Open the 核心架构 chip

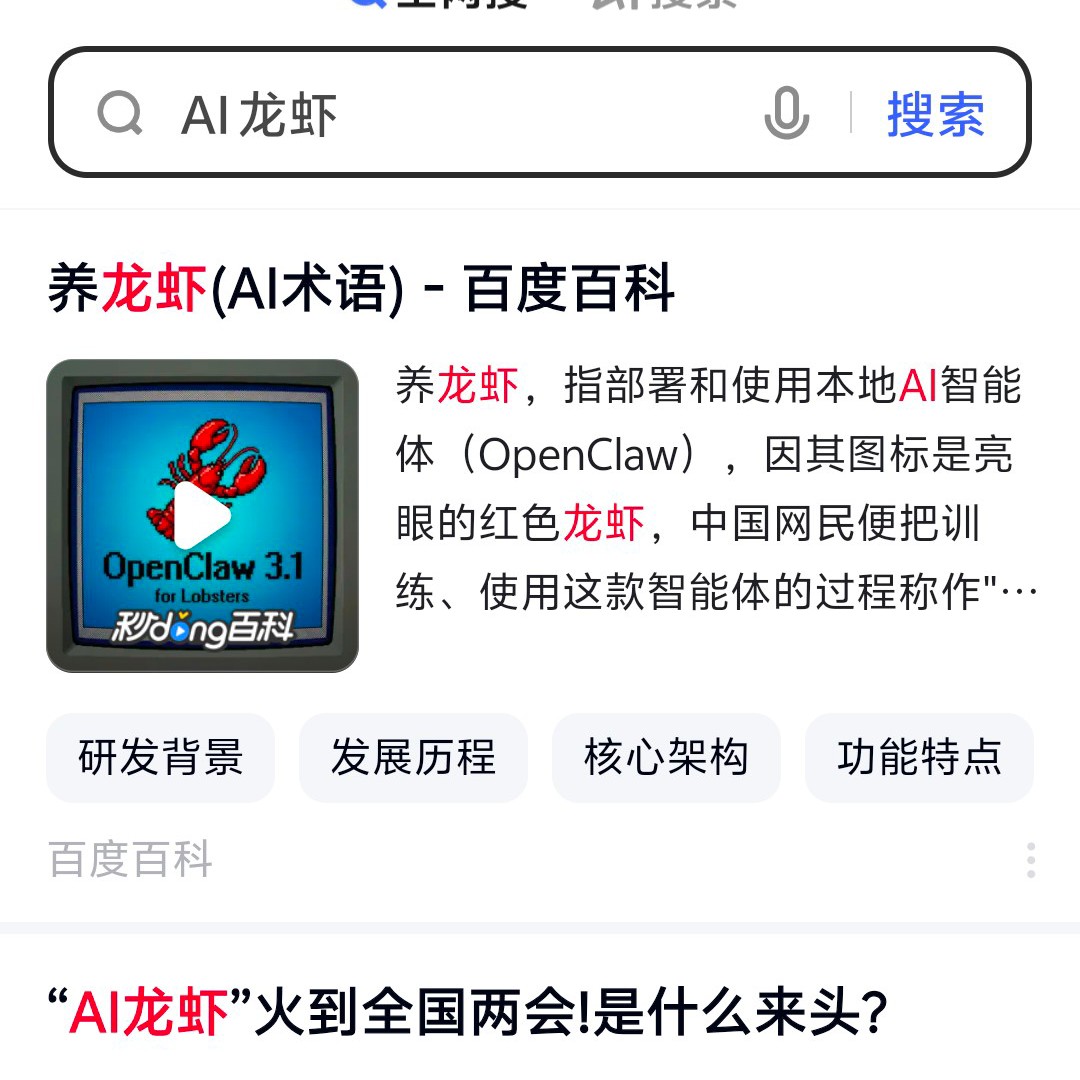pos(666,757)
